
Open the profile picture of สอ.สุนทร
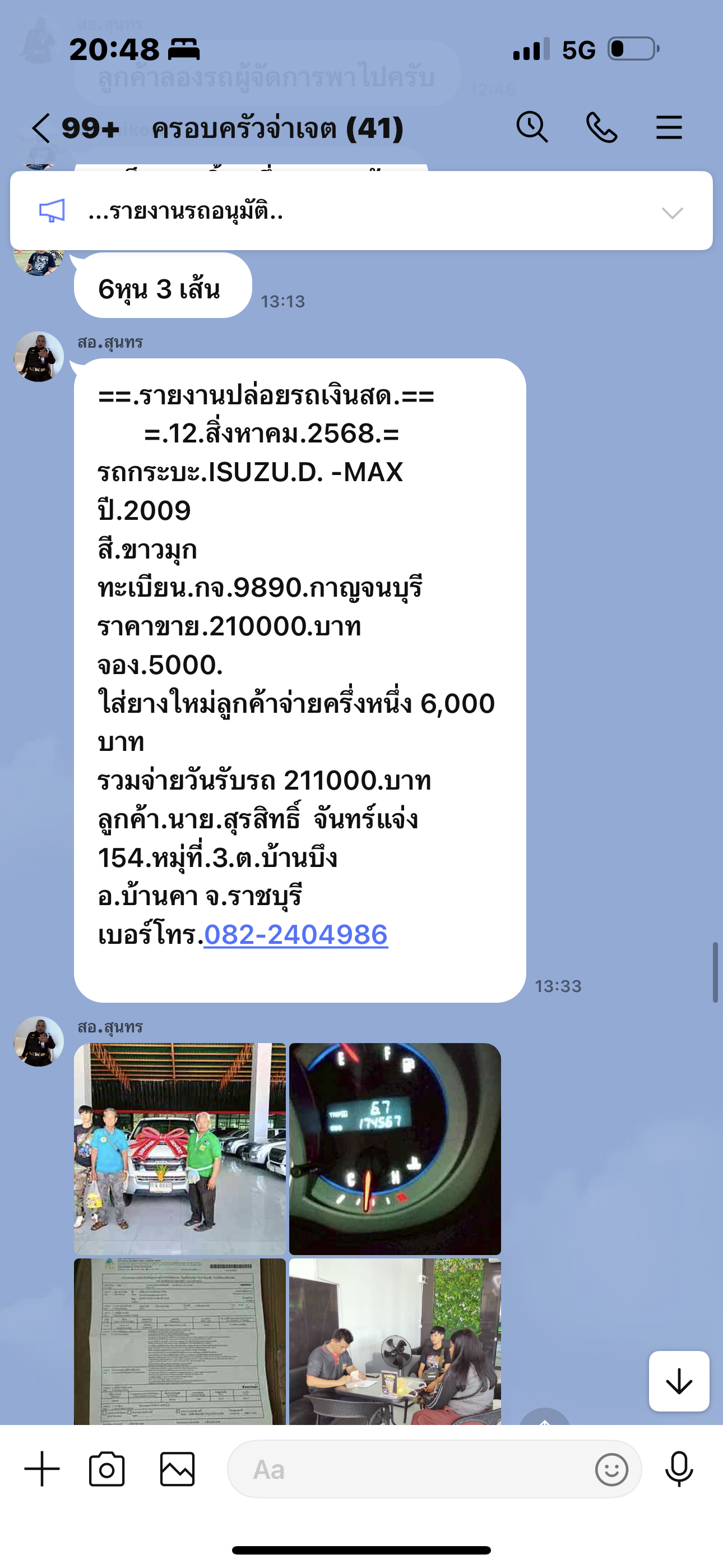coord(39,357)
